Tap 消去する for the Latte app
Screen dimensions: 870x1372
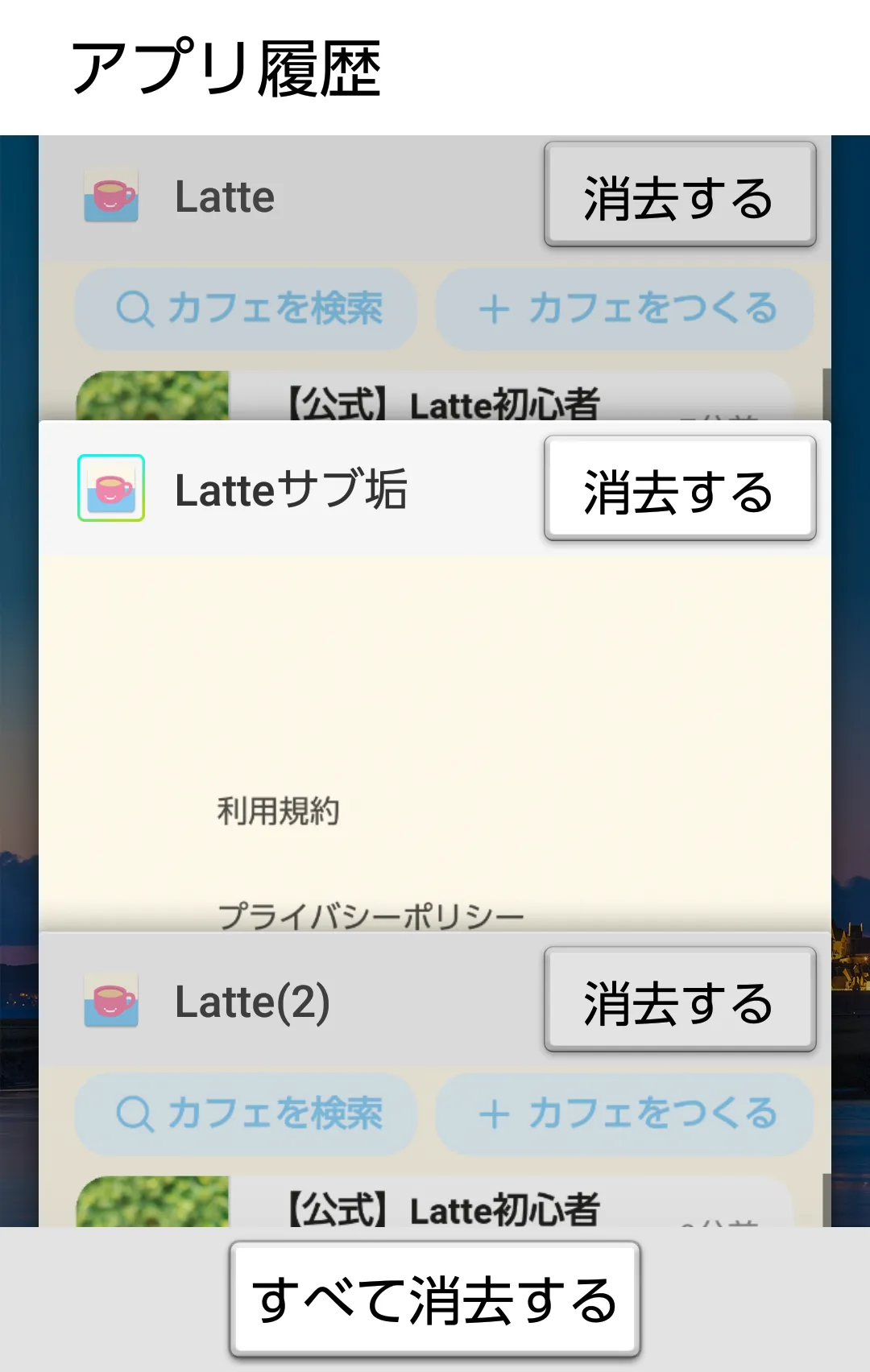click(x=680, y=195)
